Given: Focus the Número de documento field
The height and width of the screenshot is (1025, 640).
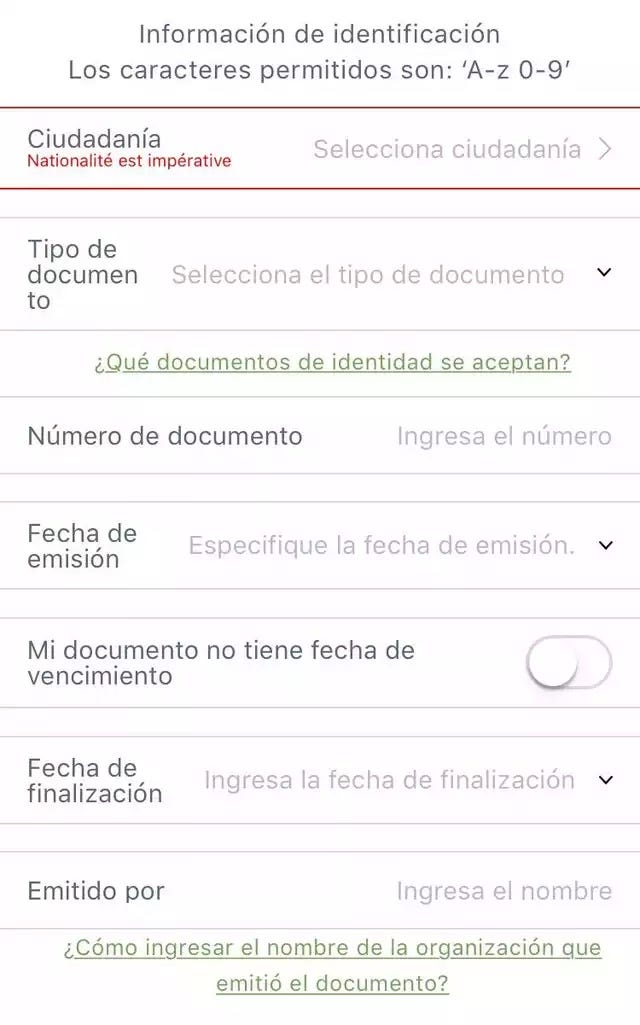Looking at the screenshot, I should 503,436.
